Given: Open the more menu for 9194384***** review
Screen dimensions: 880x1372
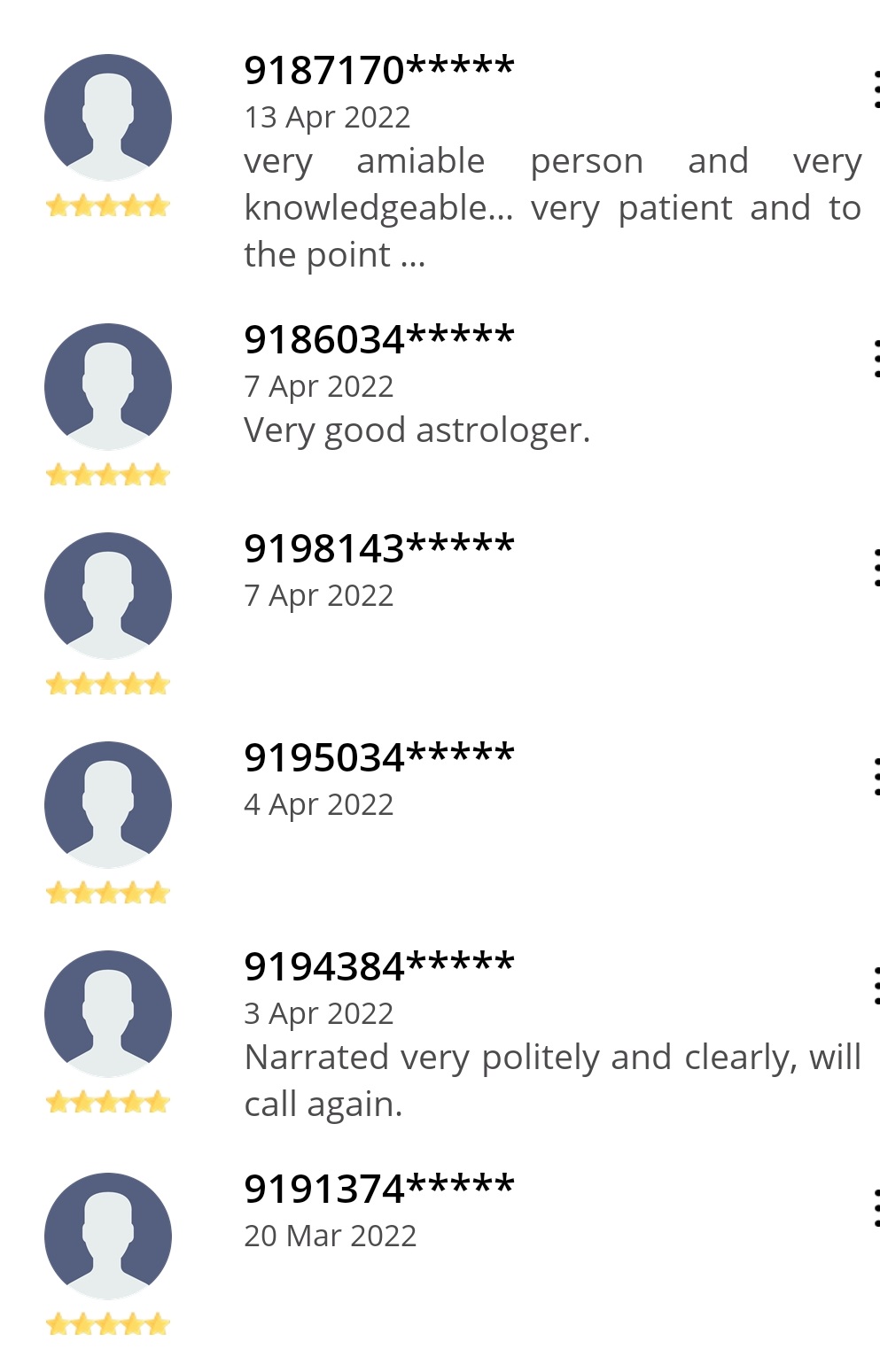Looking at the screenshot, I should click(875, 986).
